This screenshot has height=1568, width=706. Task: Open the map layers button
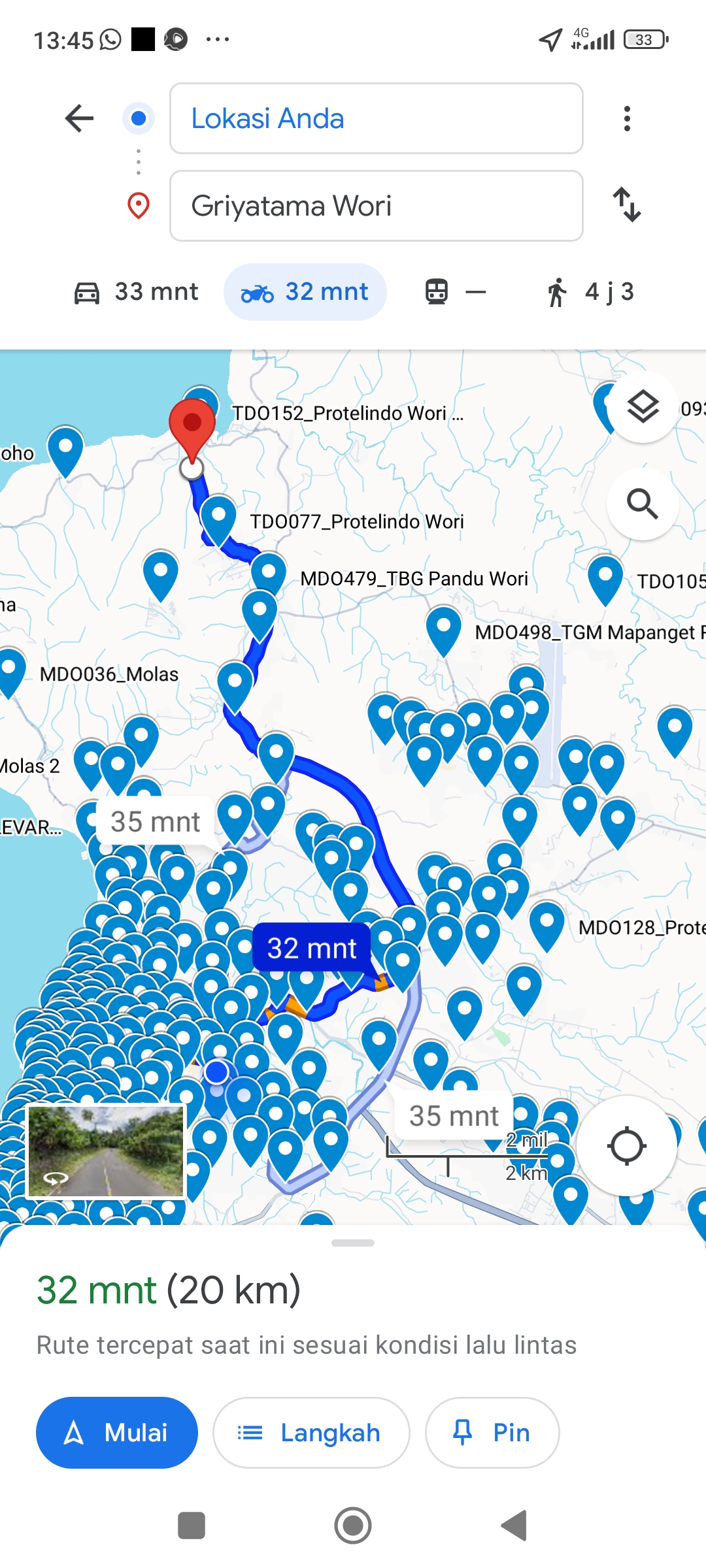pyautogui.click(x=643, y=407)
